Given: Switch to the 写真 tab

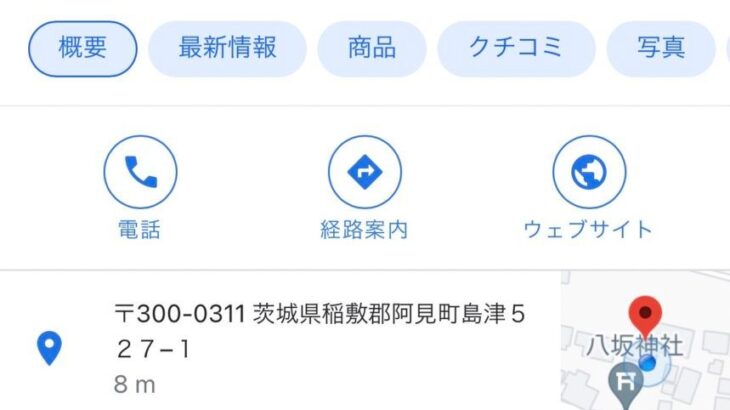Looking at the screenshot, I should [661, 48].
